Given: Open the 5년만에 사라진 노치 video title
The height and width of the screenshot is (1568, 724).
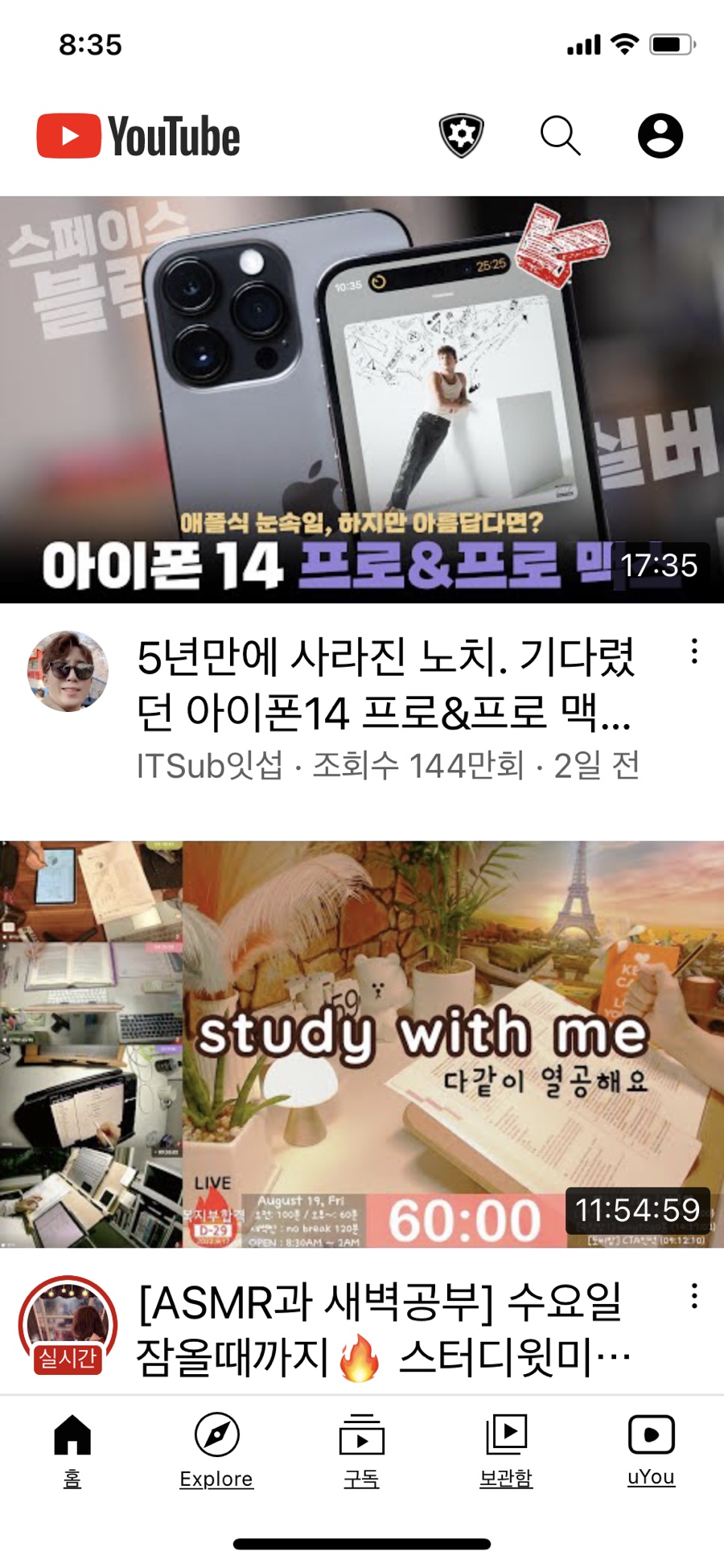Looking at the screenshot, I should tap(386, 685).
